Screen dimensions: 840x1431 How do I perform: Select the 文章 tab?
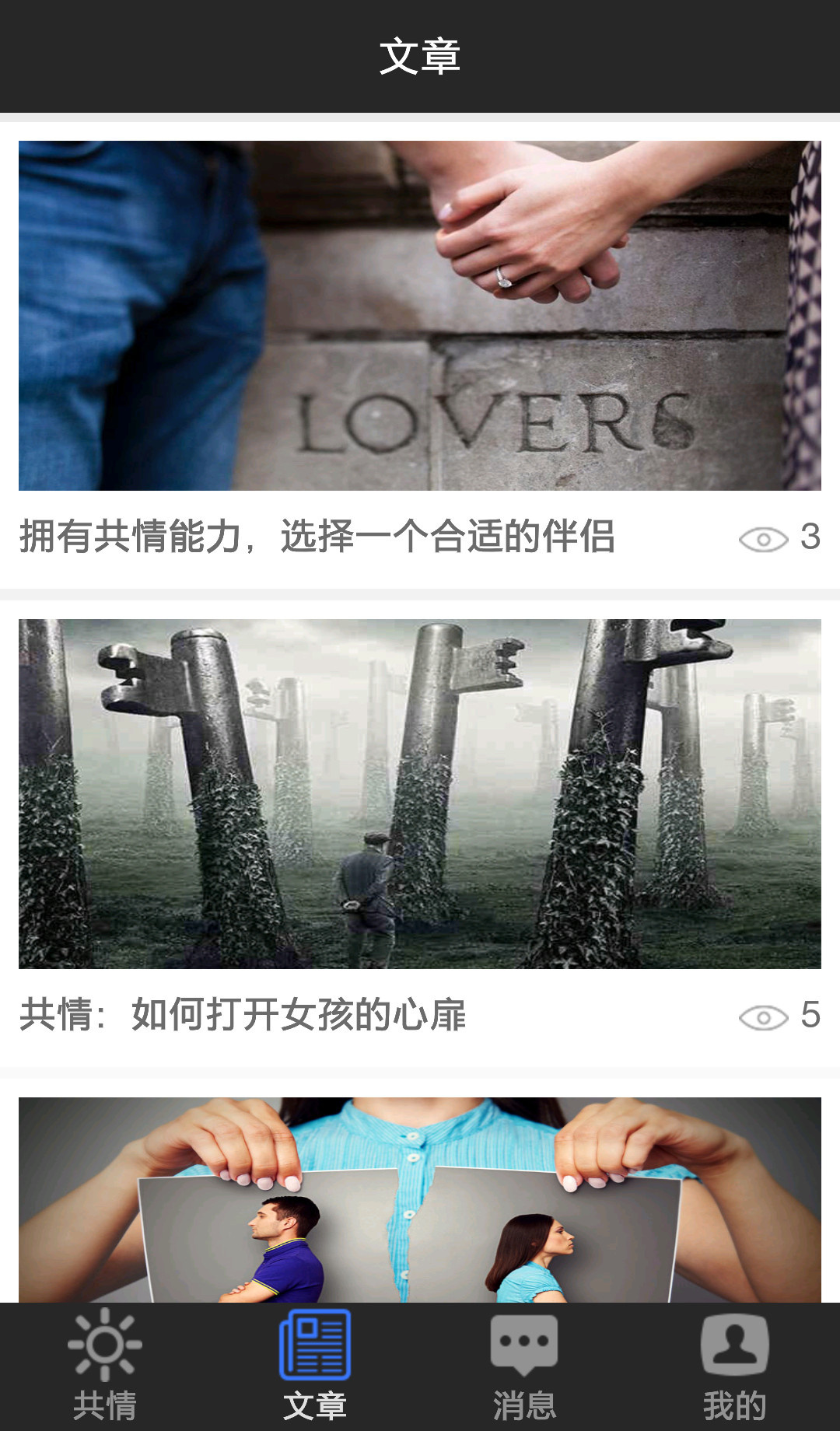315,1366
